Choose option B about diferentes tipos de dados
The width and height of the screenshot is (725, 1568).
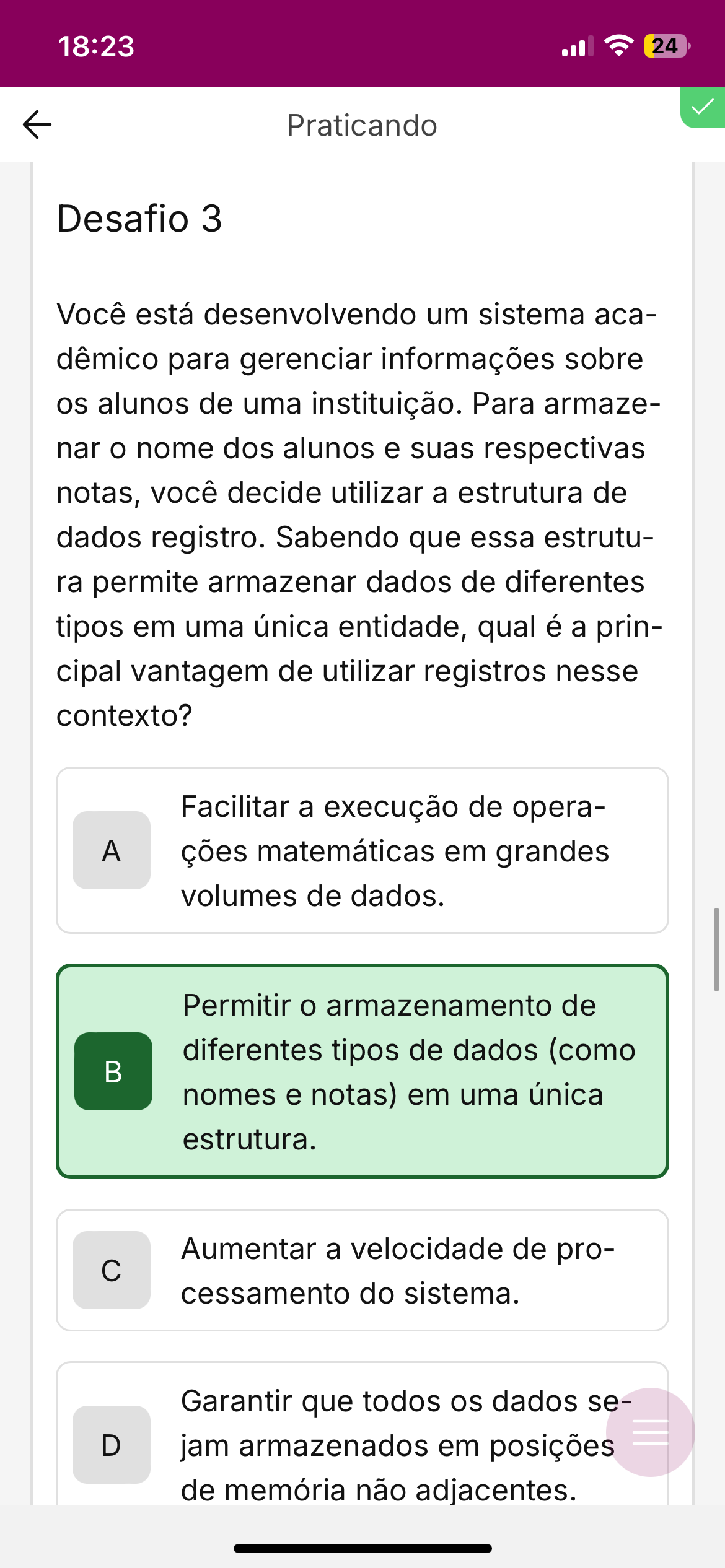(362, 1071)
